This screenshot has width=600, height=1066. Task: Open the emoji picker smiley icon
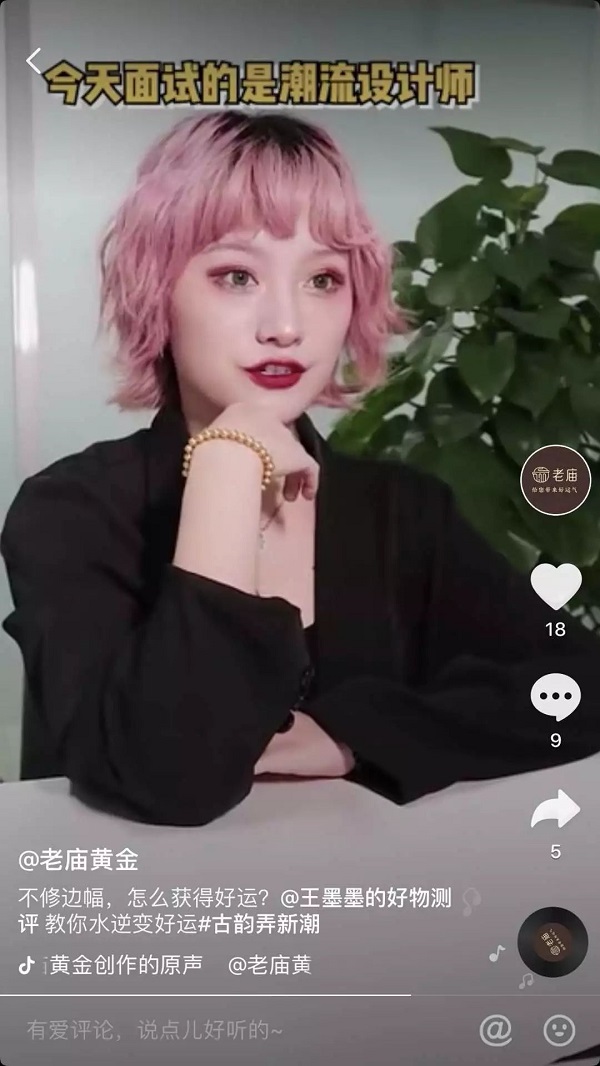click(x=559, y=1029)
